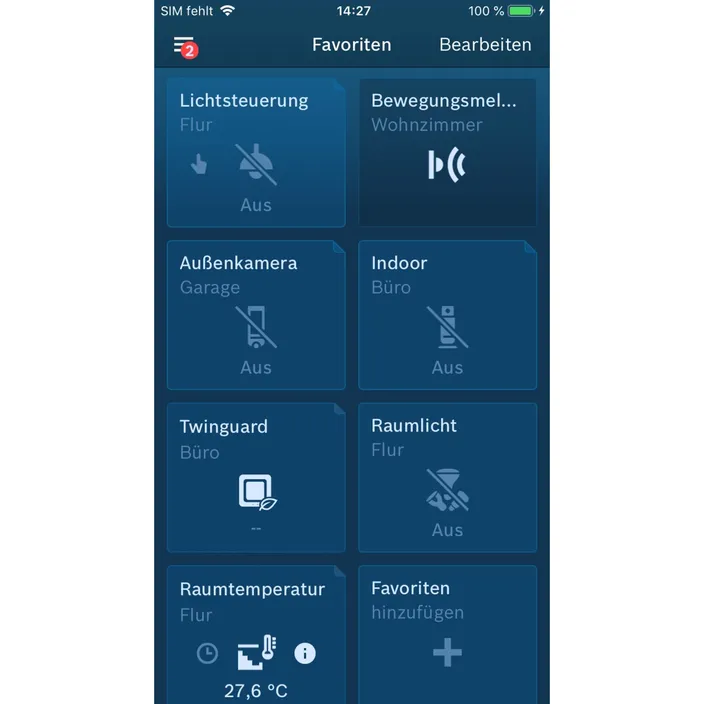Open the menu with notification badge

coord(184,46)
